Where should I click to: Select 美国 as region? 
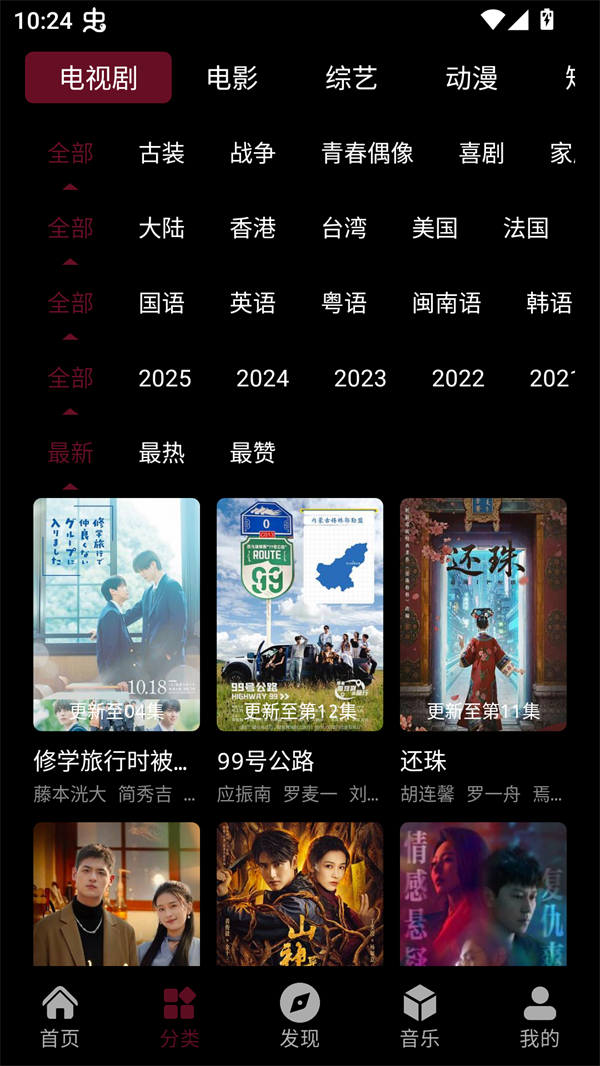pos(435,228)
